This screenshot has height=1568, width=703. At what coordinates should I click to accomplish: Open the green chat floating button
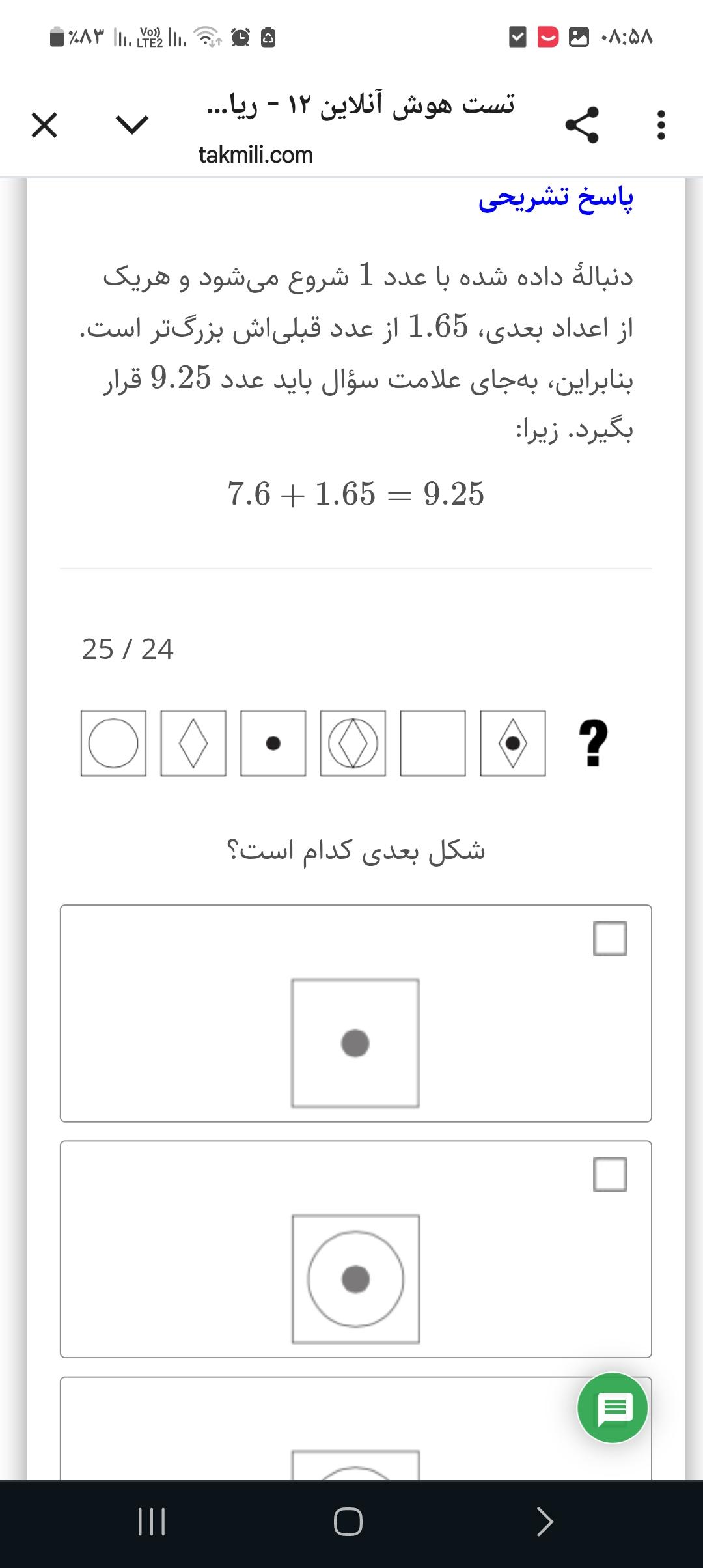click(x=612, y=1408)
